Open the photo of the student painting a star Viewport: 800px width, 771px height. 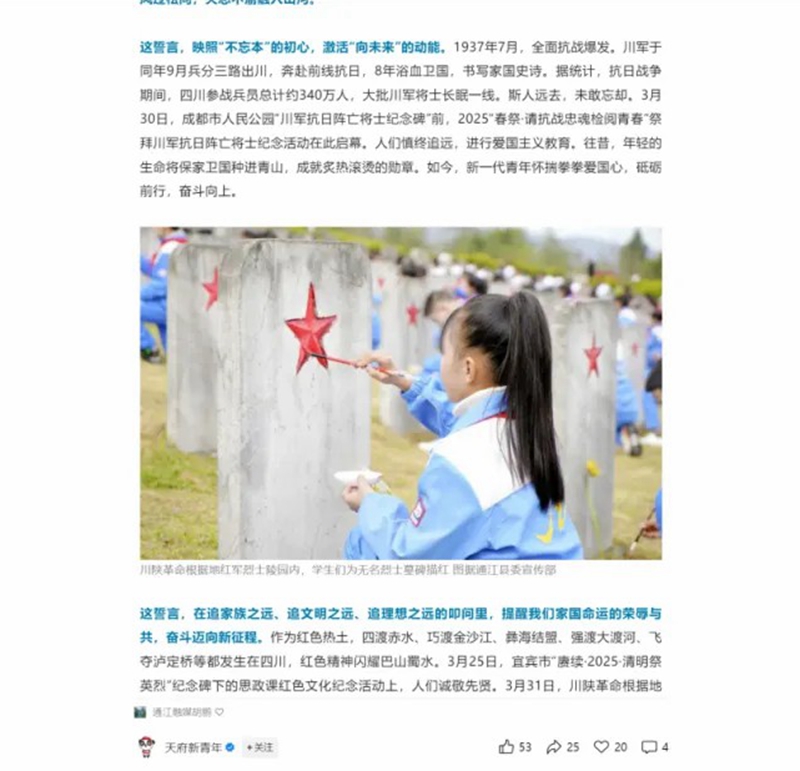click(x=400, y=393)
